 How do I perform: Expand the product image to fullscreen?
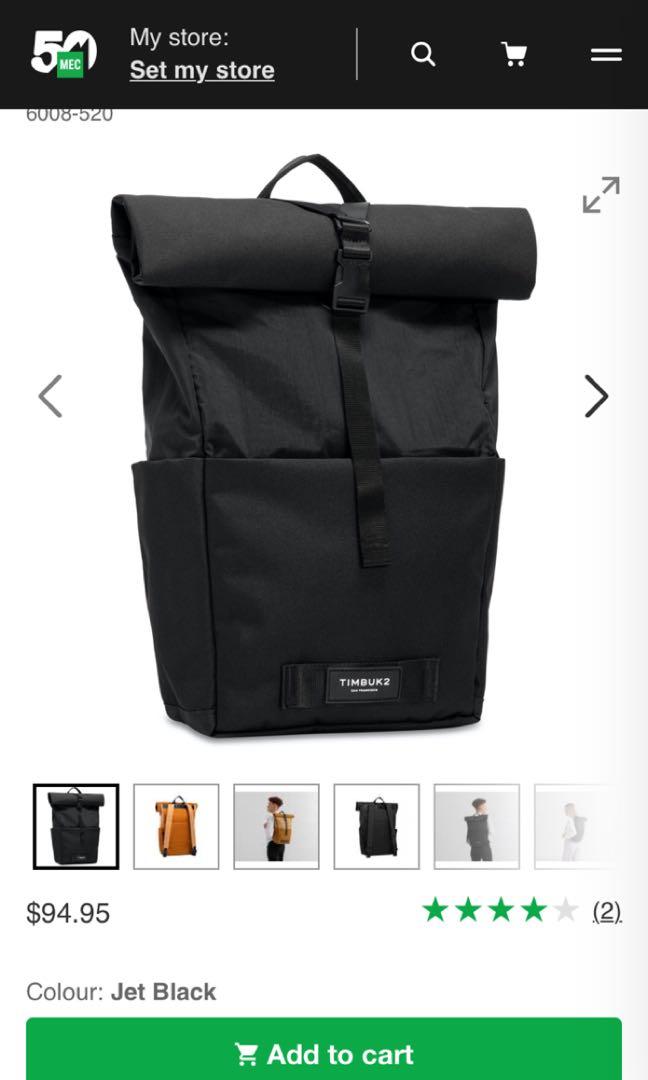[601, 195]
